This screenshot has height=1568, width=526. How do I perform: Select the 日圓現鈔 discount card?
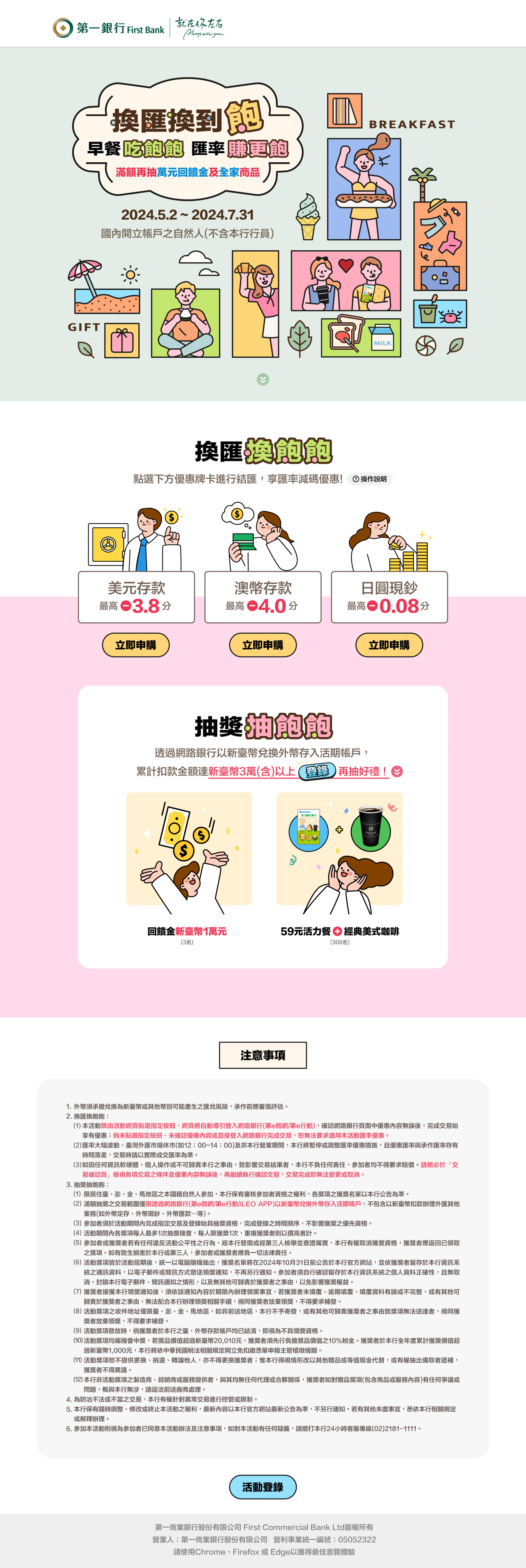(389, 597)
